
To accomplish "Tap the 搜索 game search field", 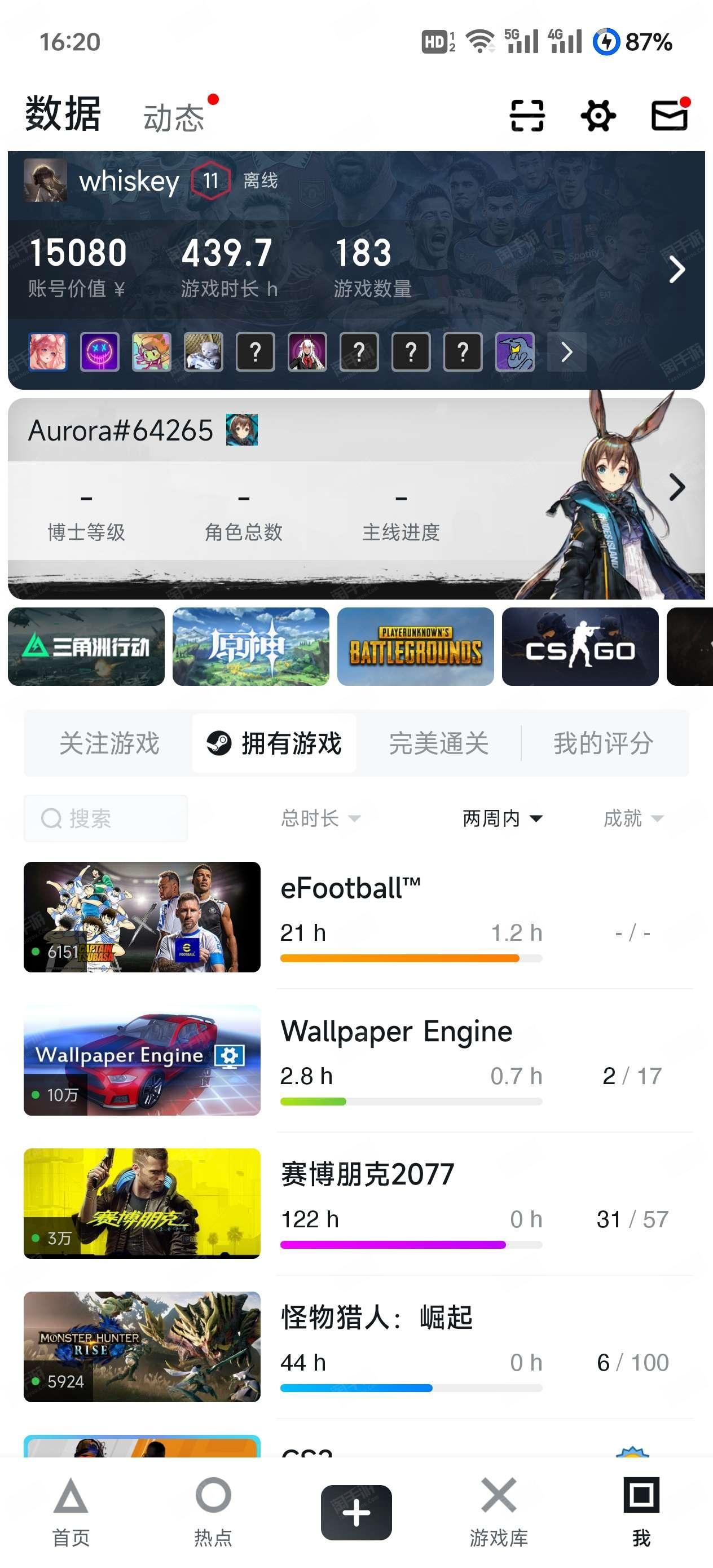I will [106, 818].
